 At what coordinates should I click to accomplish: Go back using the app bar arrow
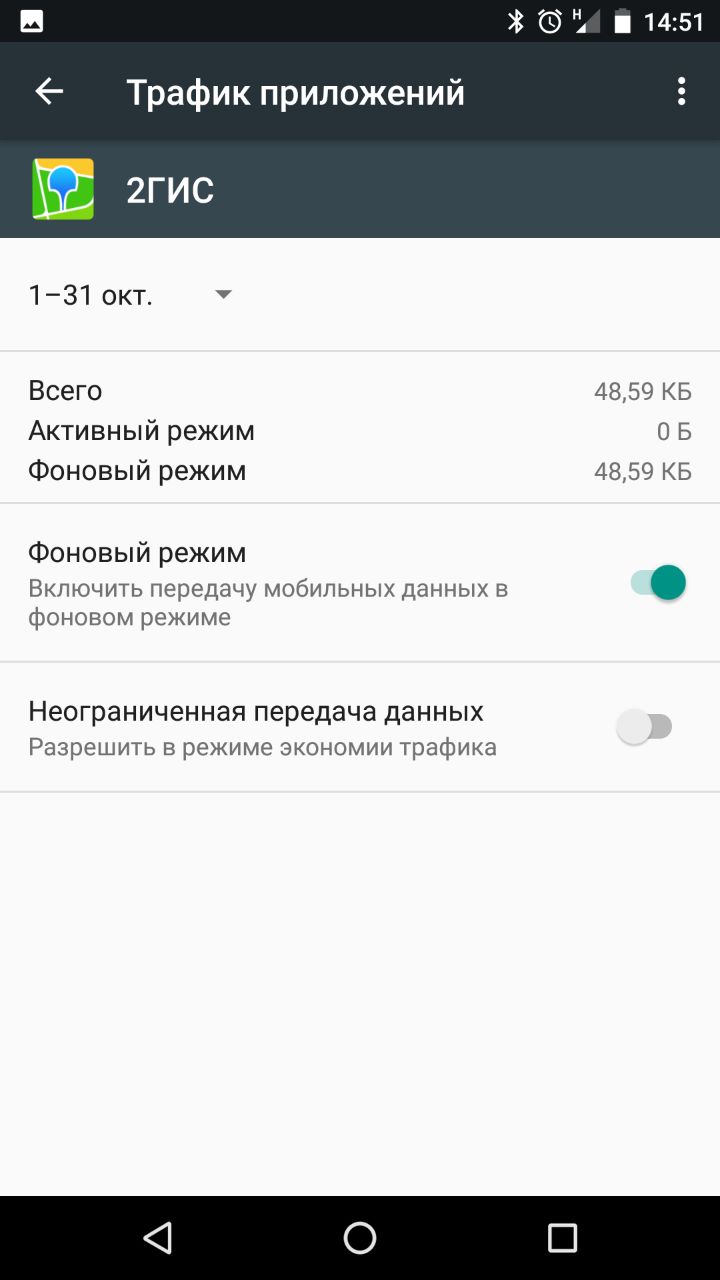click(x=49, y=92)
